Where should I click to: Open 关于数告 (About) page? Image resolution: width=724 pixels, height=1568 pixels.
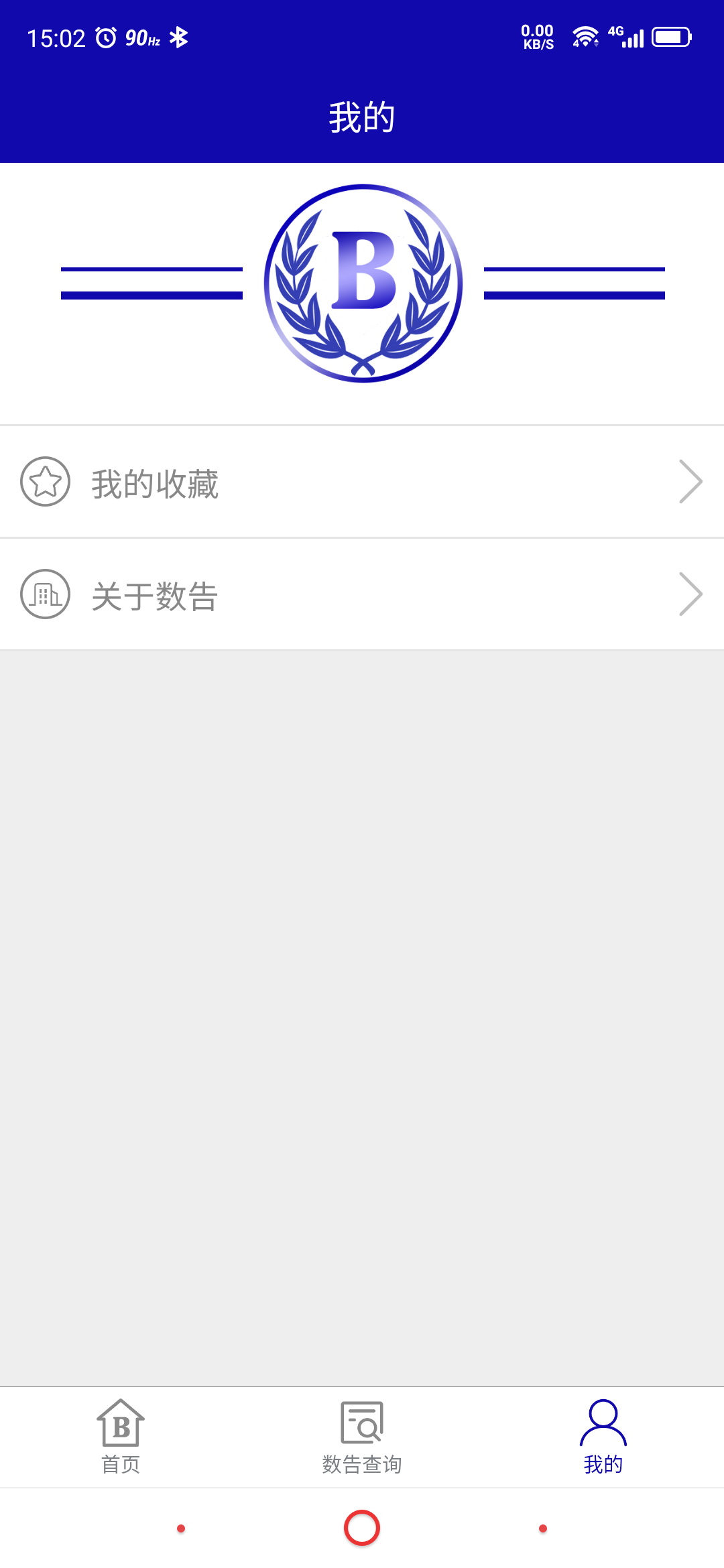pos(362,594)
